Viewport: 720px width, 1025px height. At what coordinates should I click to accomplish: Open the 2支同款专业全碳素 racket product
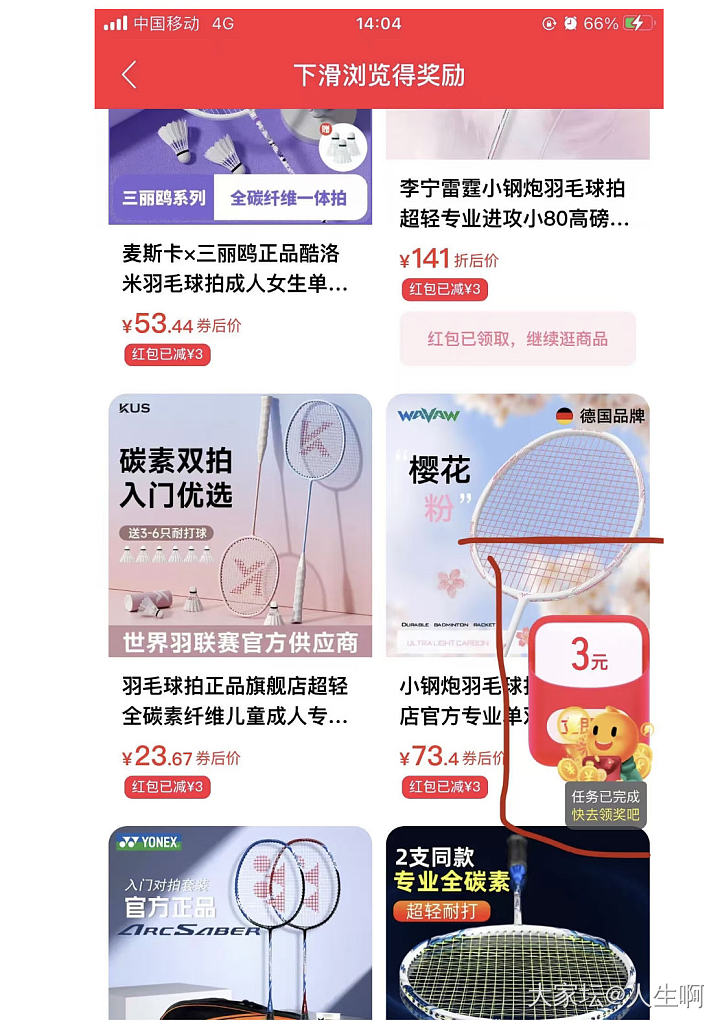coord(517,920)
